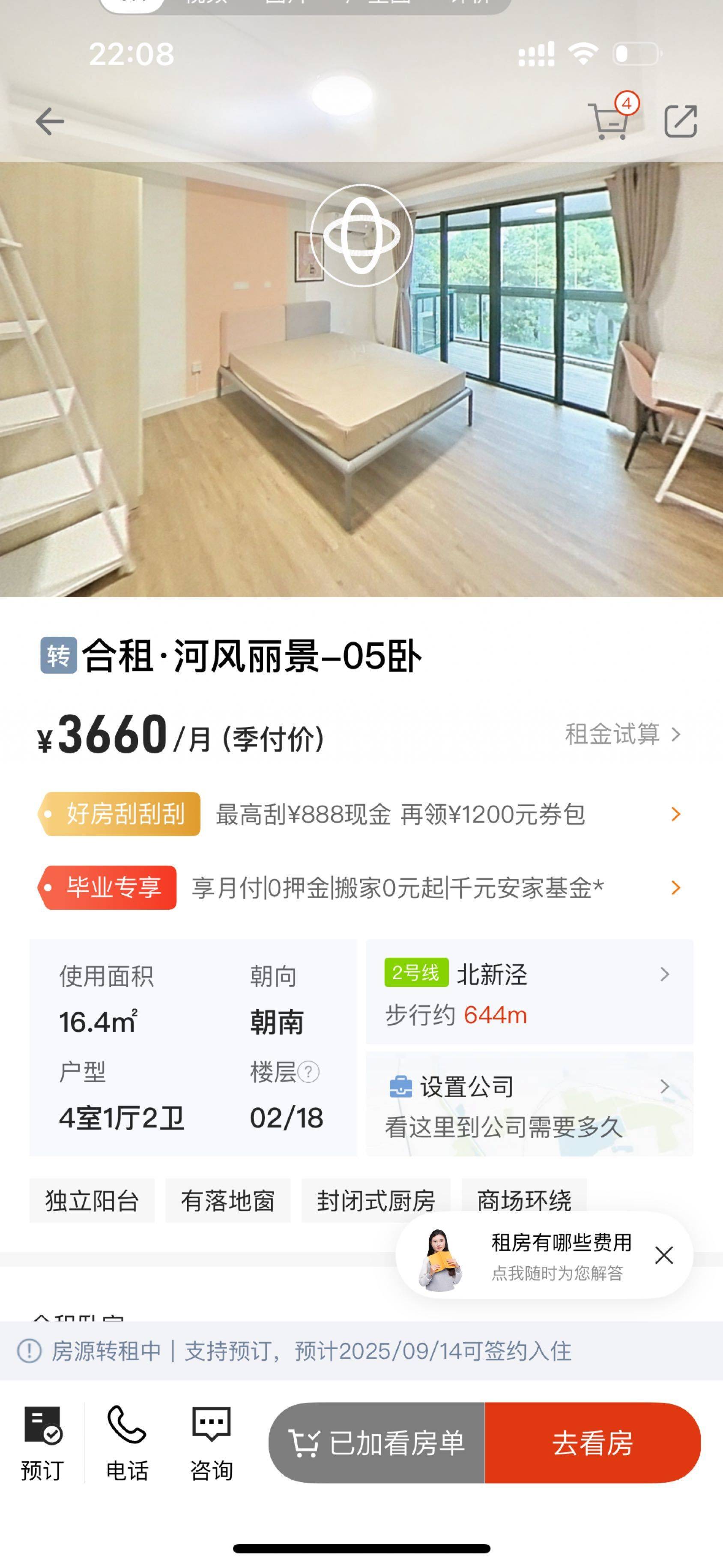Tap the 楼层 help question mark
This screenshot has height=1568, width=723.
tap(308, 1072)
